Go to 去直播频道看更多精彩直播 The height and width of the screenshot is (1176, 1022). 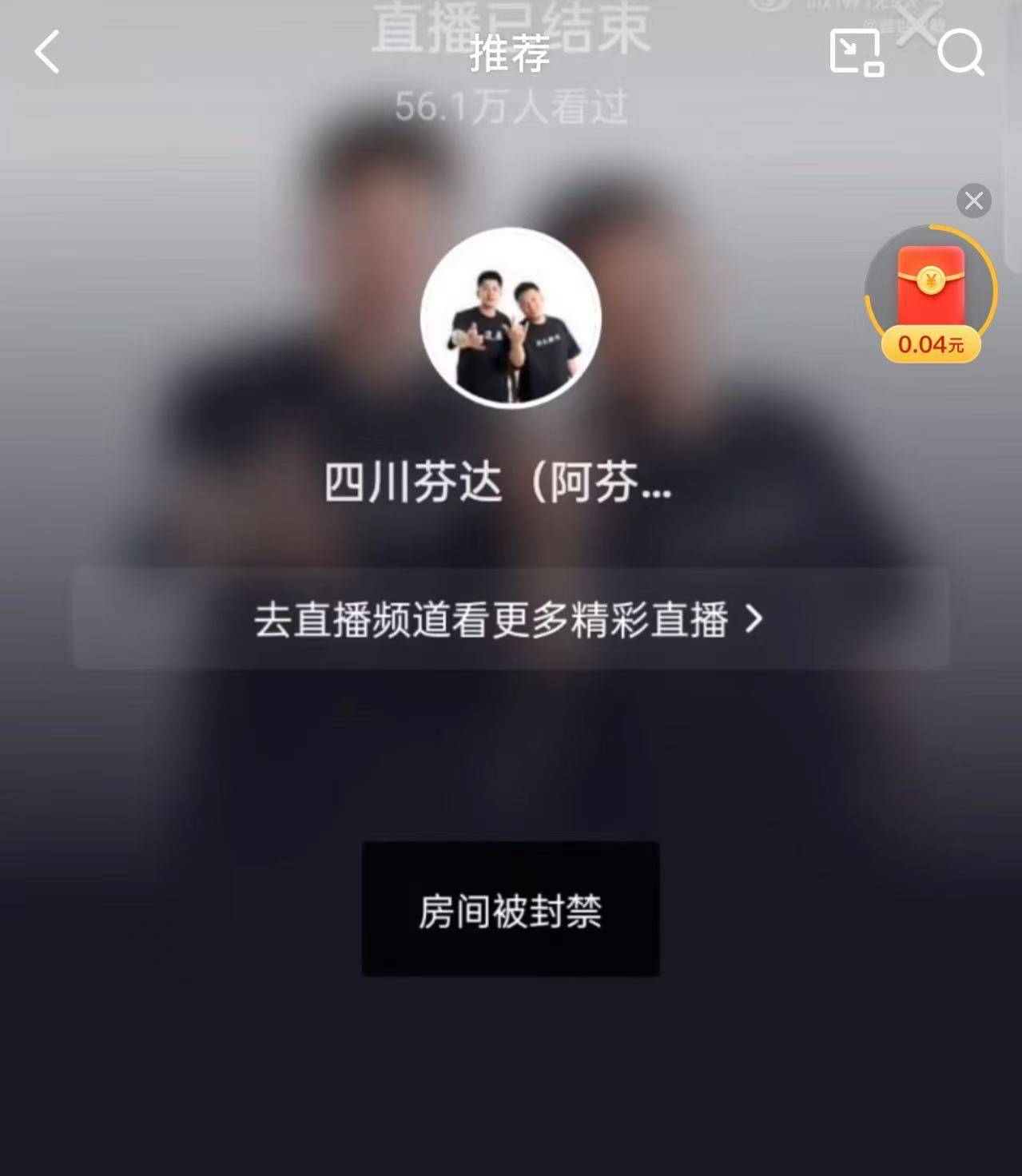[x=510, y=619]
